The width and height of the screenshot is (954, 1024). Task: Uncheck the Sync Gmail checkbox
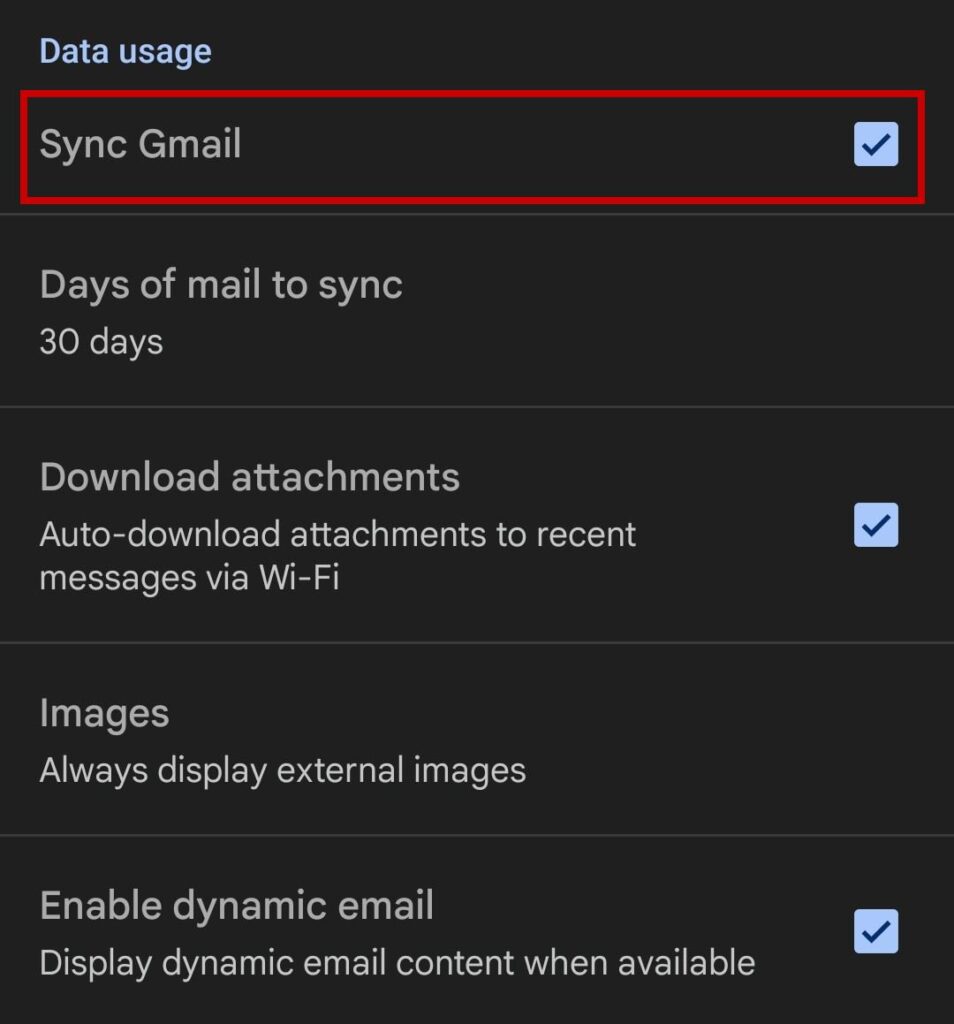[876, 145]
